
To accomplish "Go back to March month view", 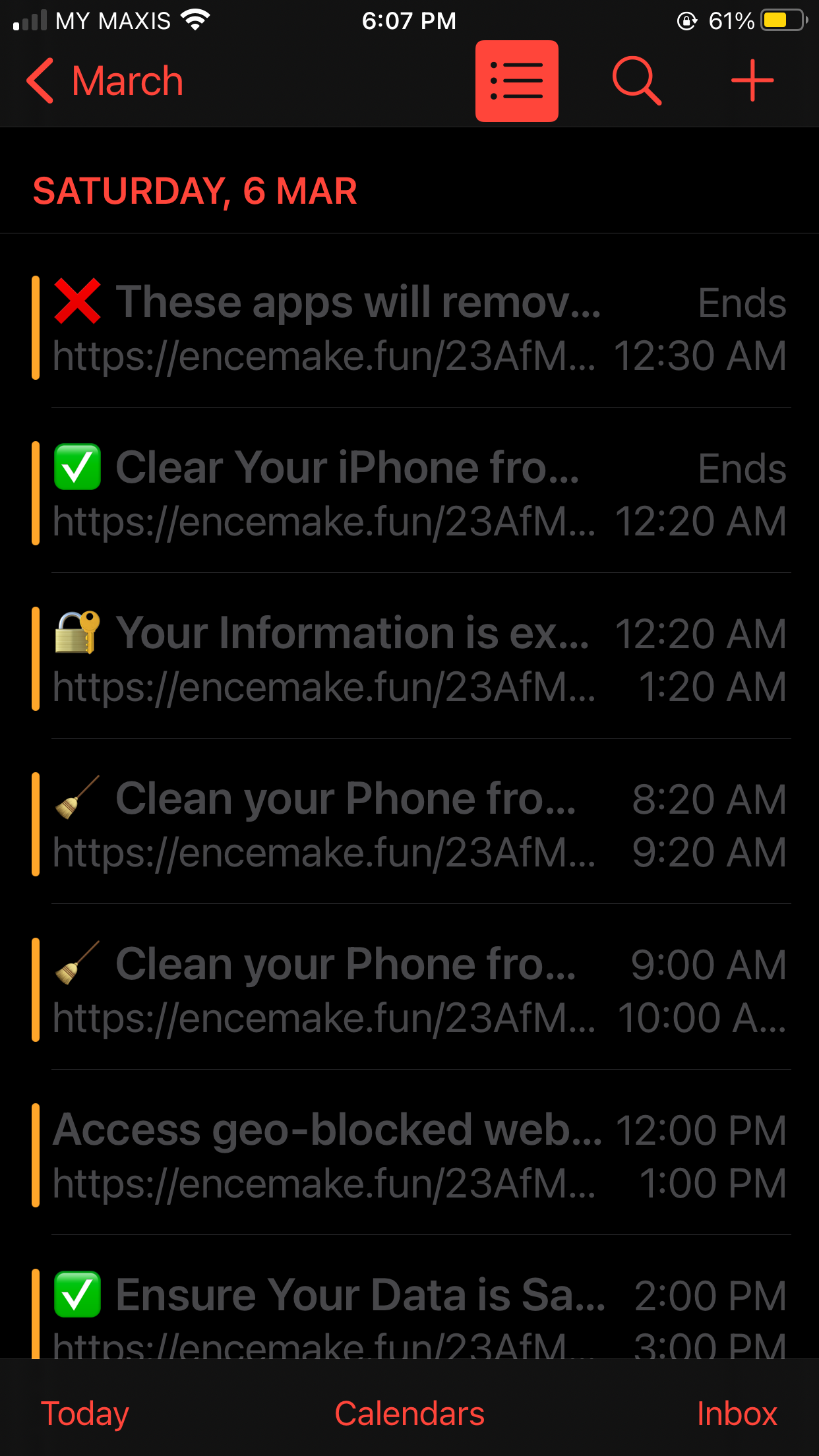I will click(106, 81).
